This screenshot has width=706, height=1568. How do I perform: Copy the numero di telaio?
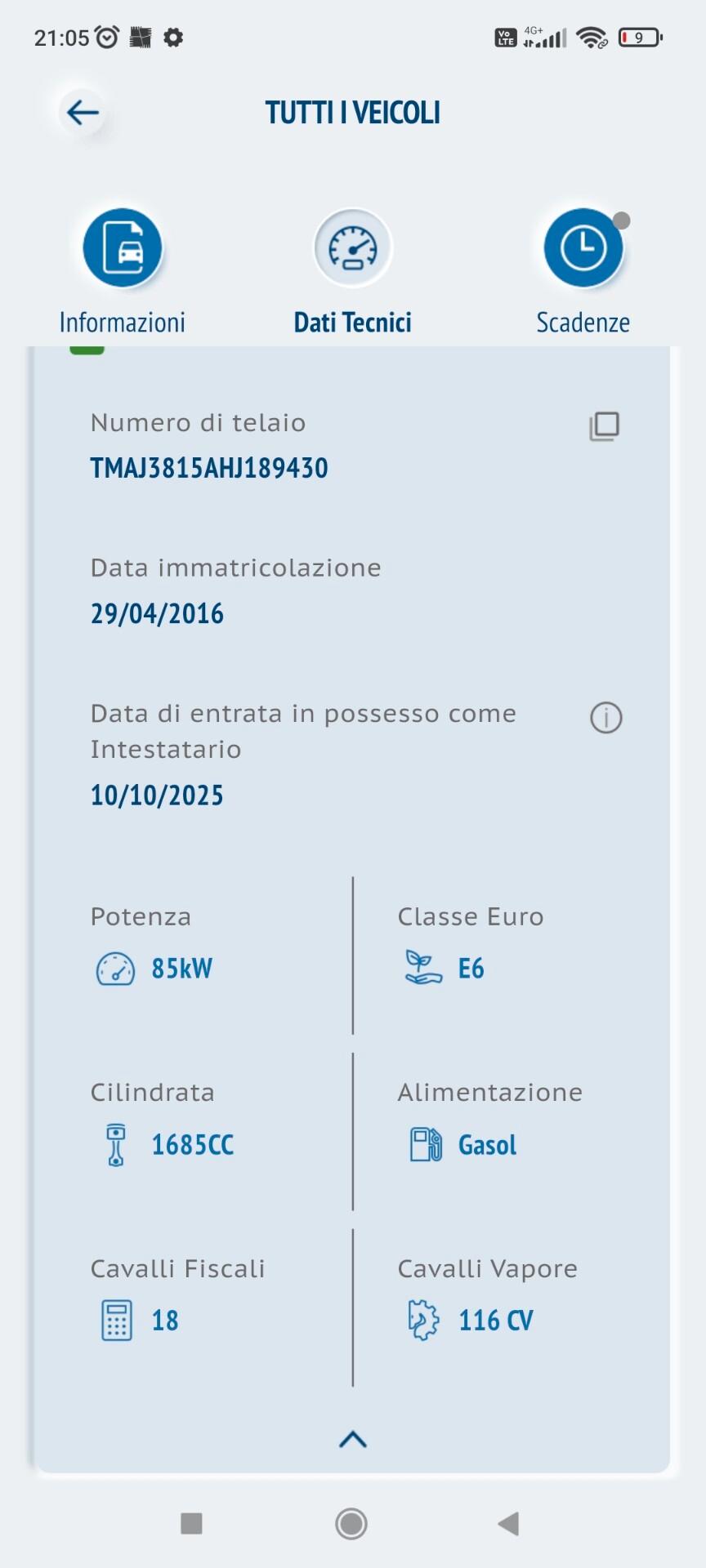(x=605, y=426)
